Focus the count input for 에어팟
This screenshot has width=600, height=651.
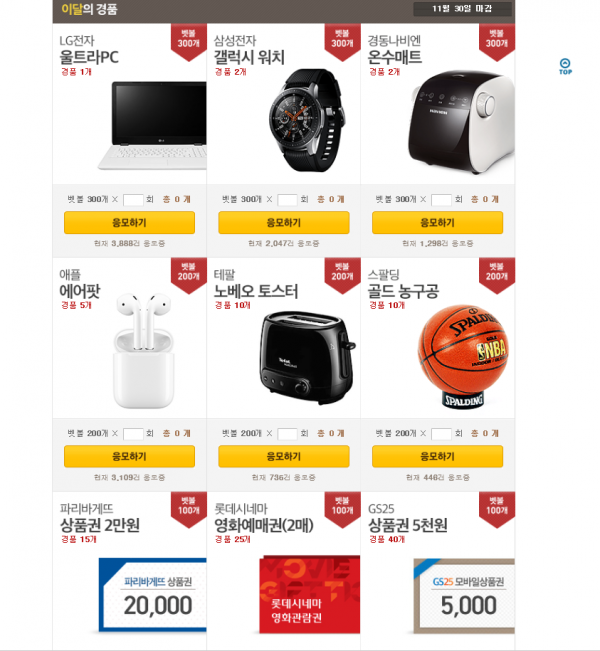click(x=133, y=433)
